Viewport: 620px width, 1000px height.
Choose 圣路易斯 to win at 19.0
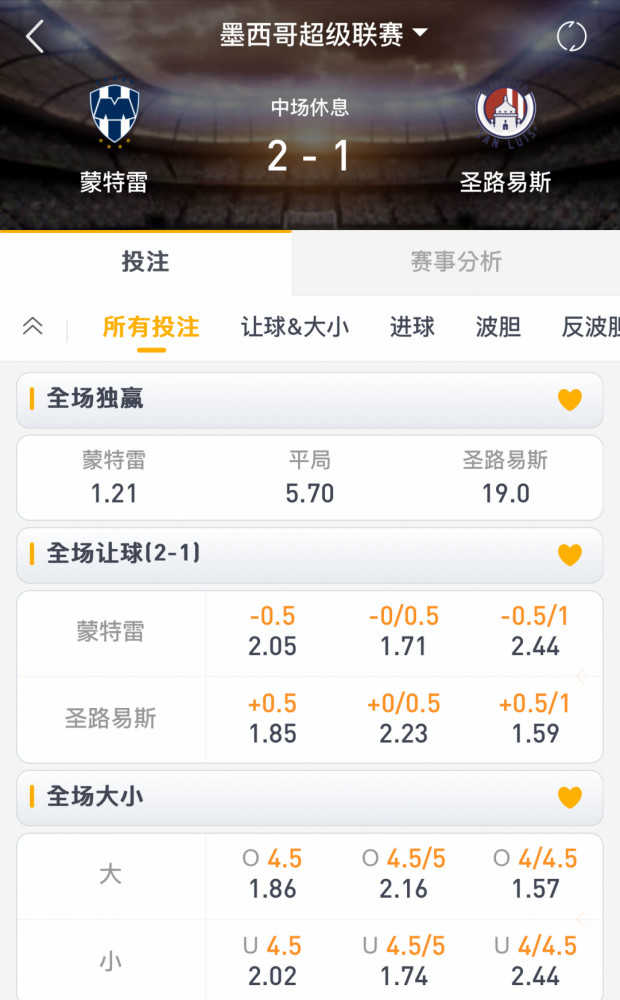tap(505, 478)
